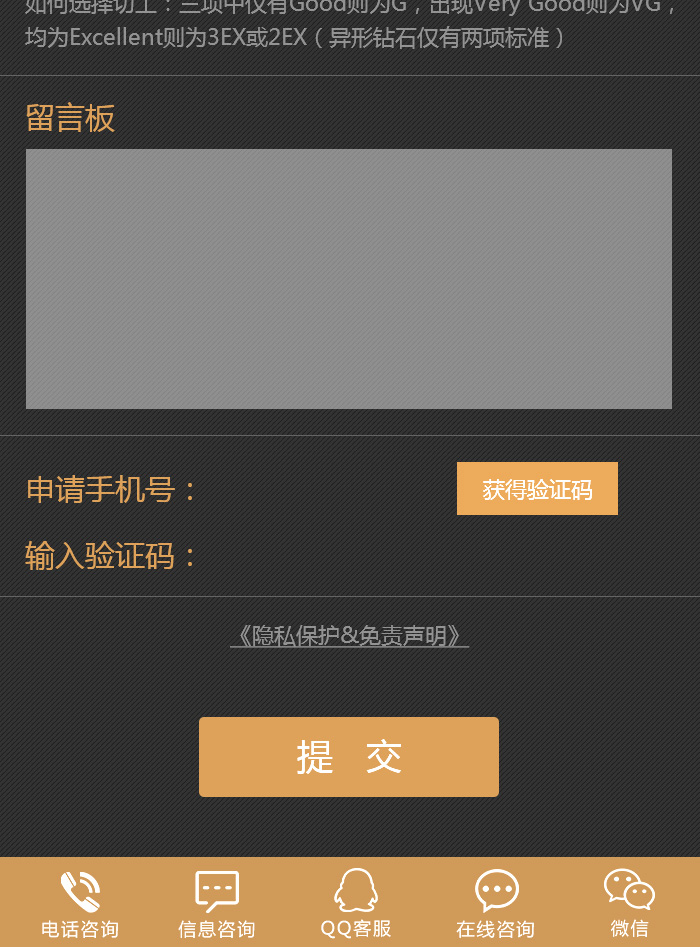Tap the 申请手机号 phone number field

point(325,490)
